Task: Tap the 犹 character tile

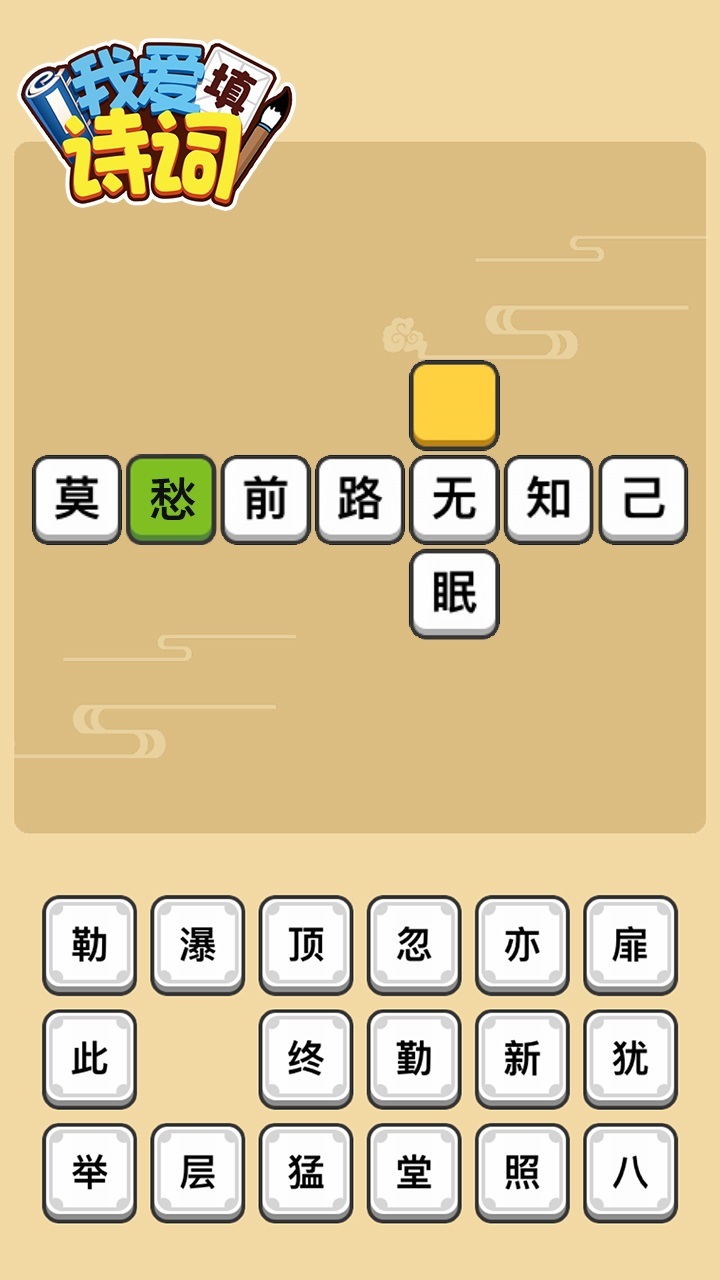Action: [x=630, y=1058]
